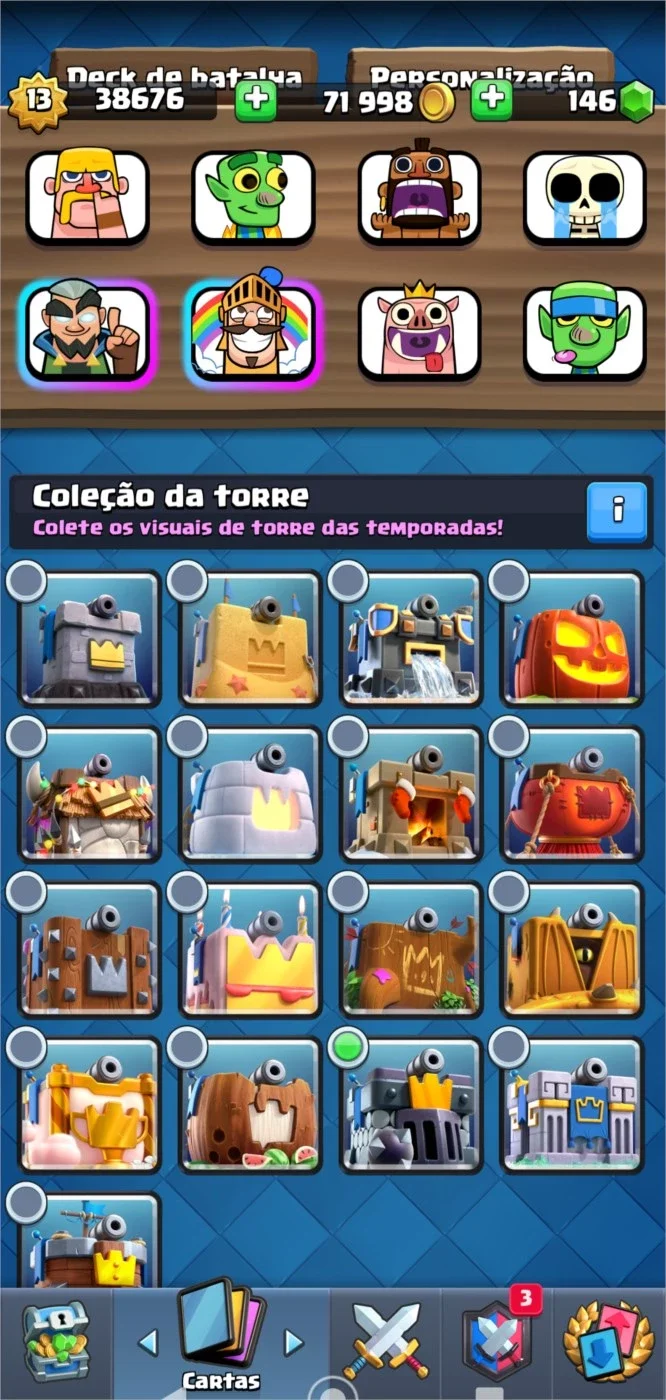Screen dimensions: 666x1400
Task: Pick the birthday cake tower skin
Action: click(250, 949)
